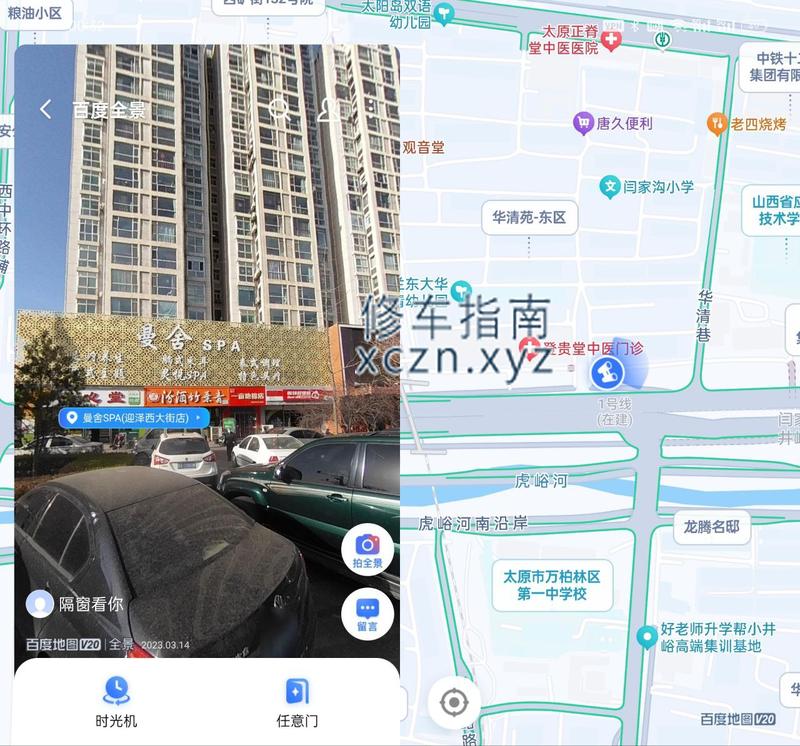This screenshot has height=746, width=800.
Task: Tap the 拍全景 camera button
Action: click(367, 549)
